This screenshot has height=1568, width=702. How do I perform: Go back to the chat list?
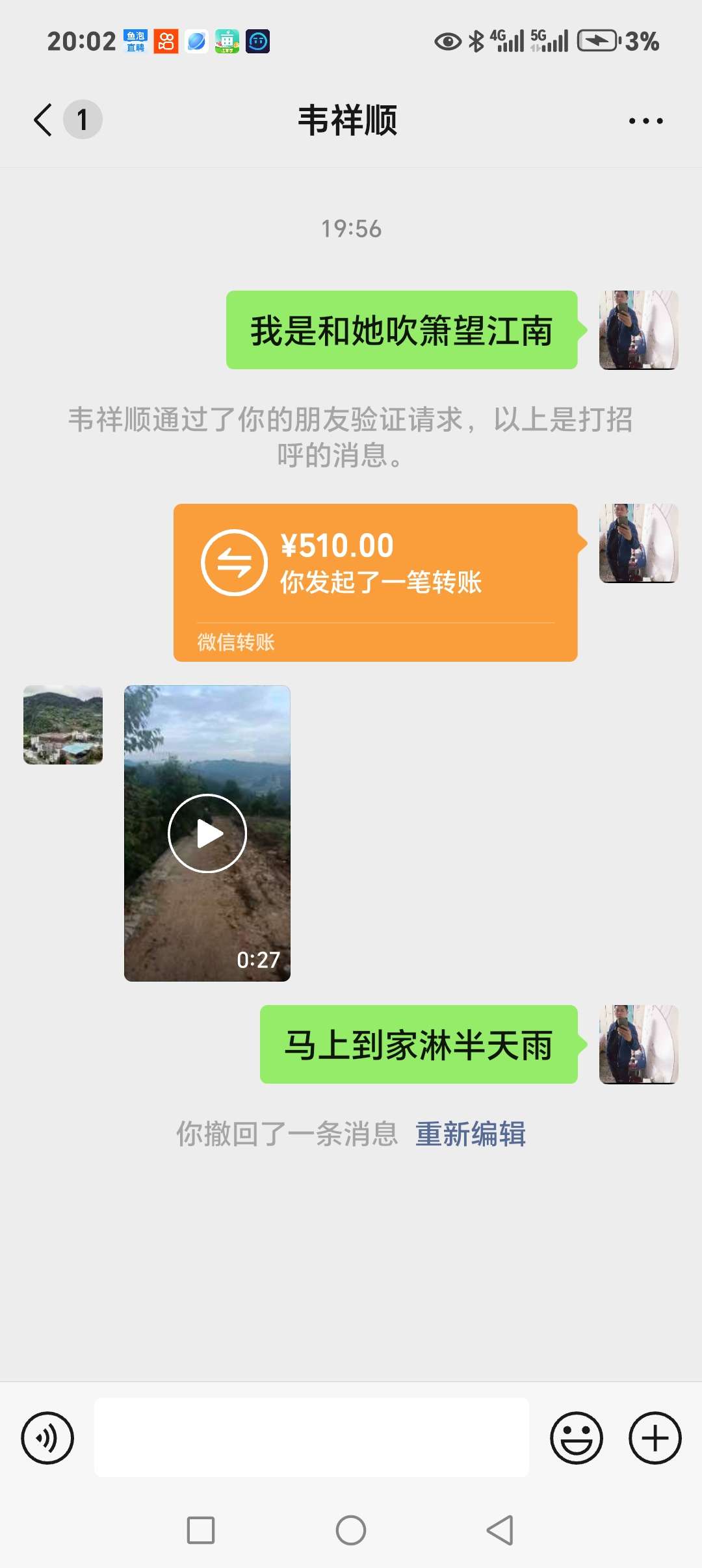tap(44, 120)
